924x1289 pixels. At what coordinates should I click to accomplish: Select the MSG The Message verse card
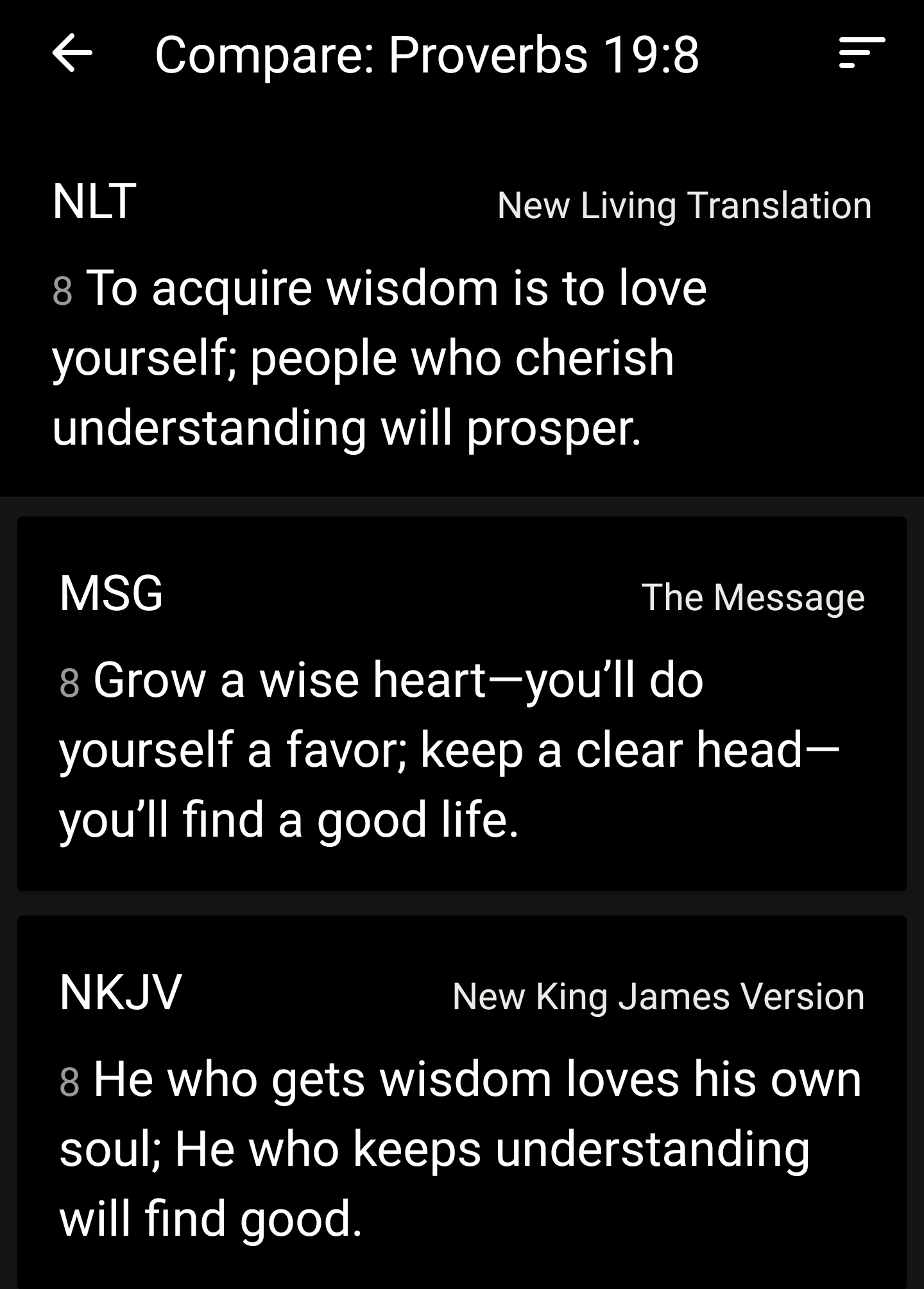coord(461,704)
